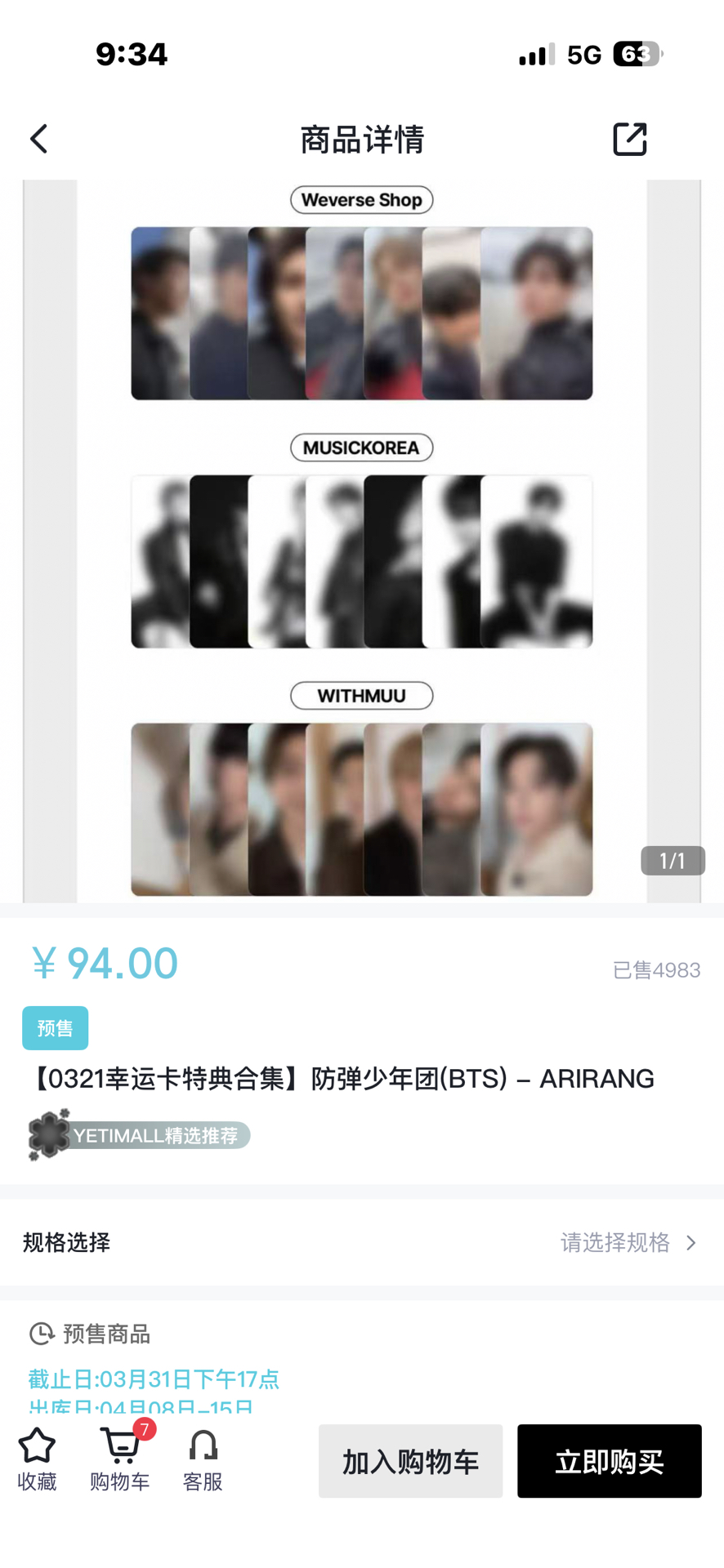Share this product page
The width and height of the screenshot is (724, 1568).
pos(629,139)
